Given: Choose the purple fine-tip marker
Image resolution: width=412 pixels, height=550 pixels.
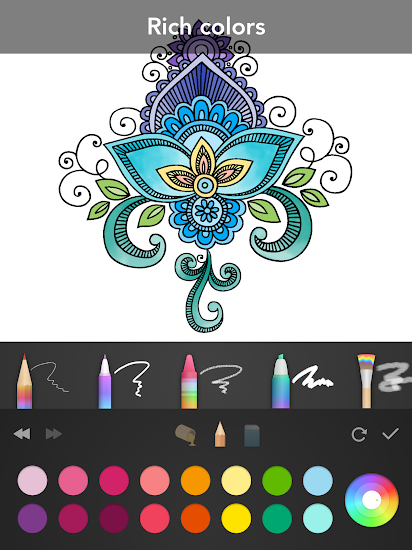Looking at the screenshot, I should coord(105,382).
